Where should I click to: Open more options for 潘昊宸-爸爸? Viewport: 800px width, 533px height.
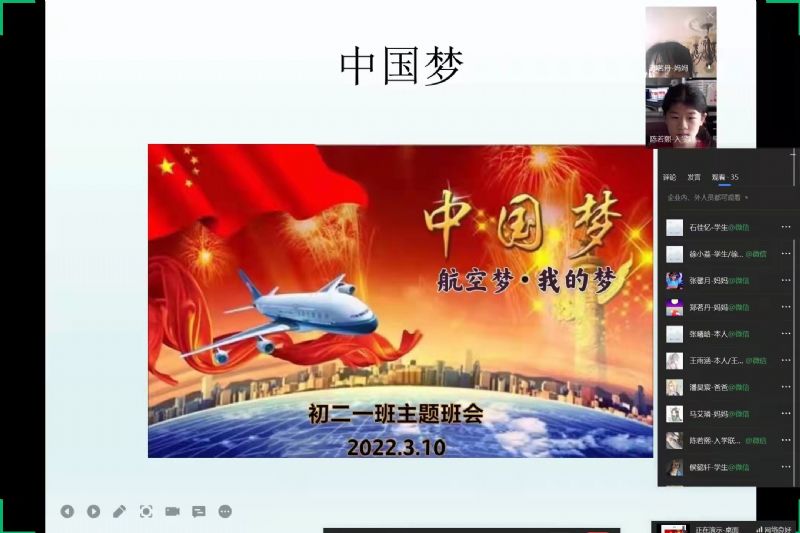pyautogui.click(x=786, y=387)
